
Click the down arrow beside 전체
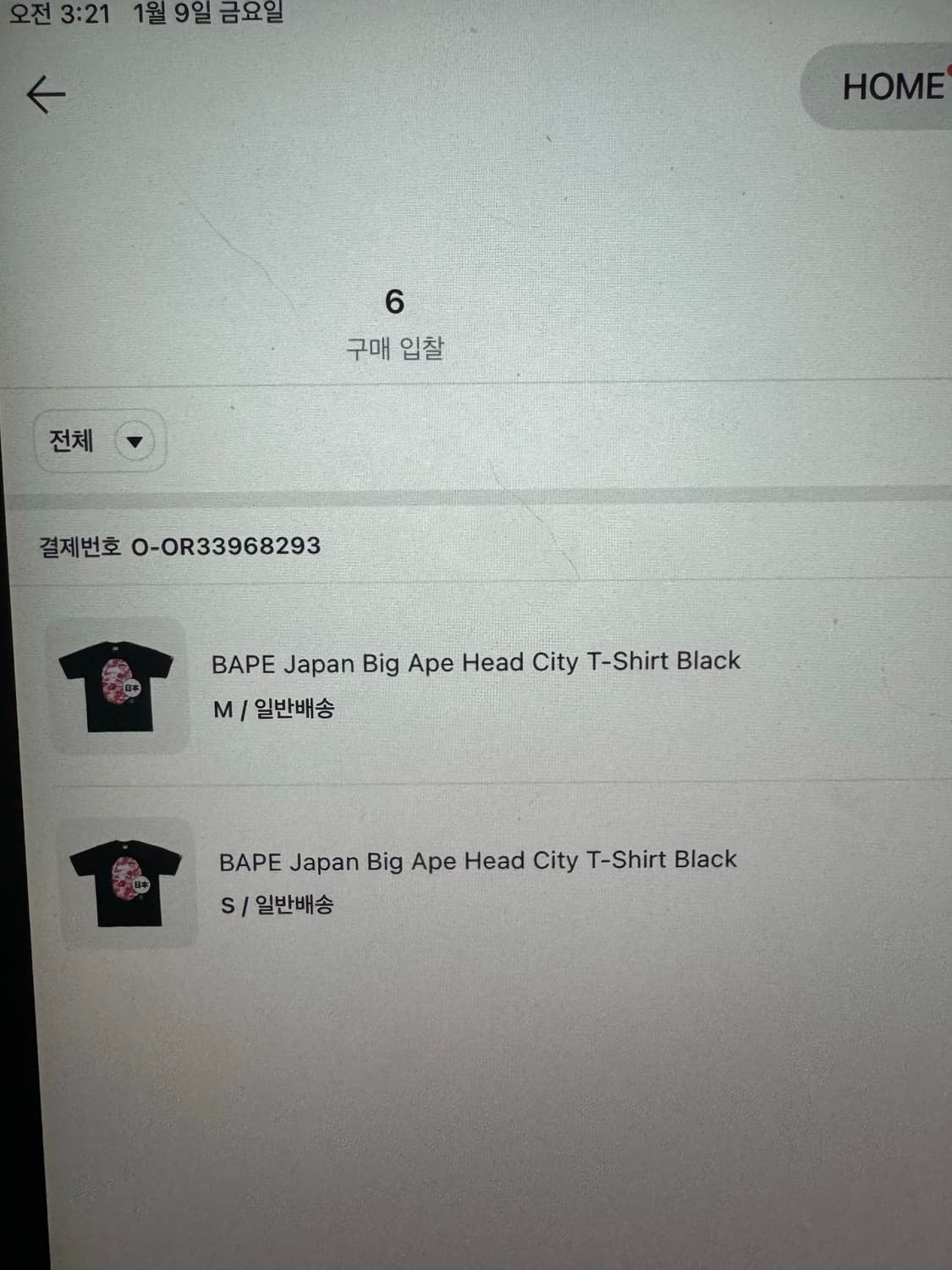click(x=135, y=441)
